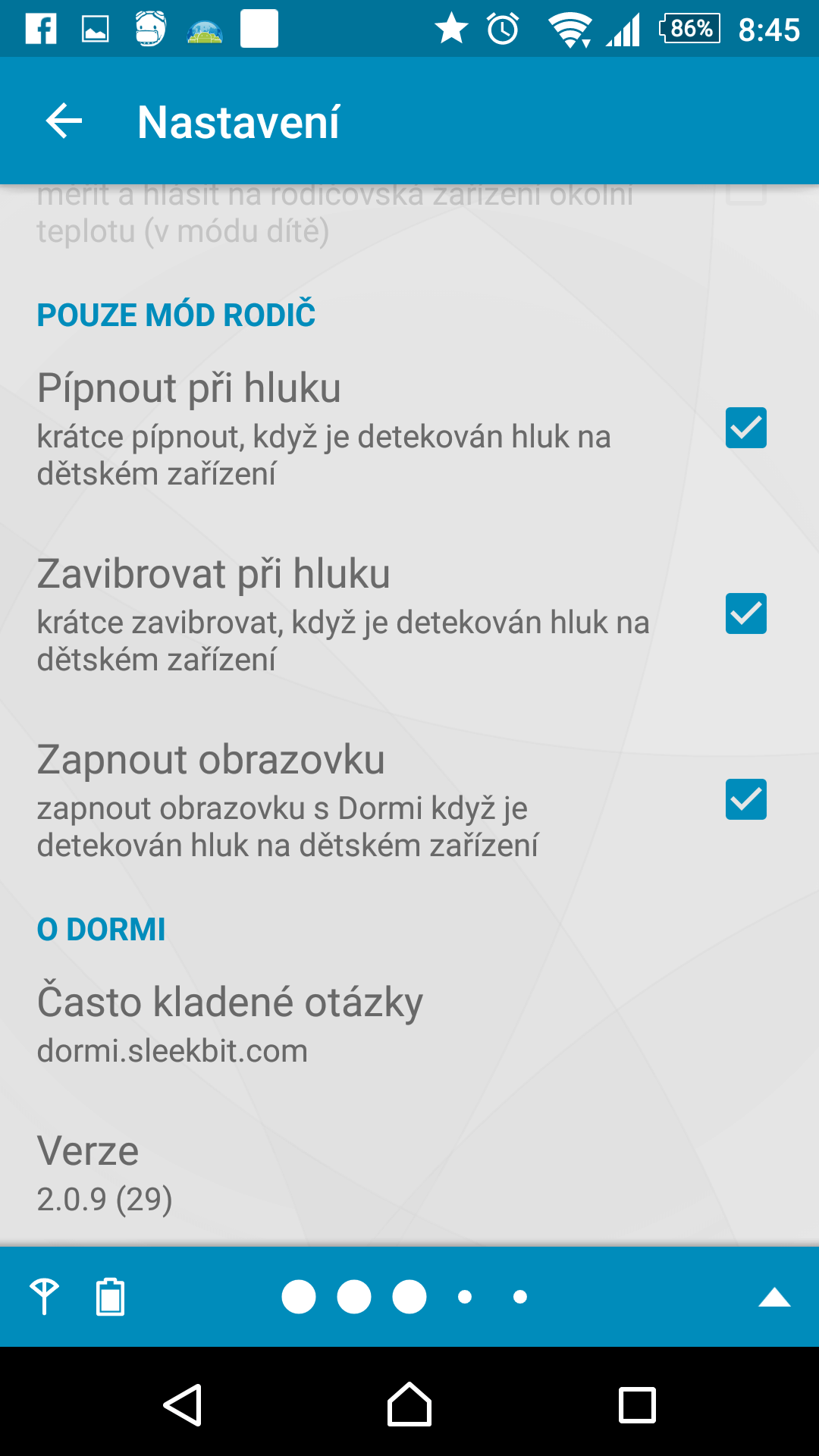
Task: Open Často kladené otázky
Action: [409, 1022]
